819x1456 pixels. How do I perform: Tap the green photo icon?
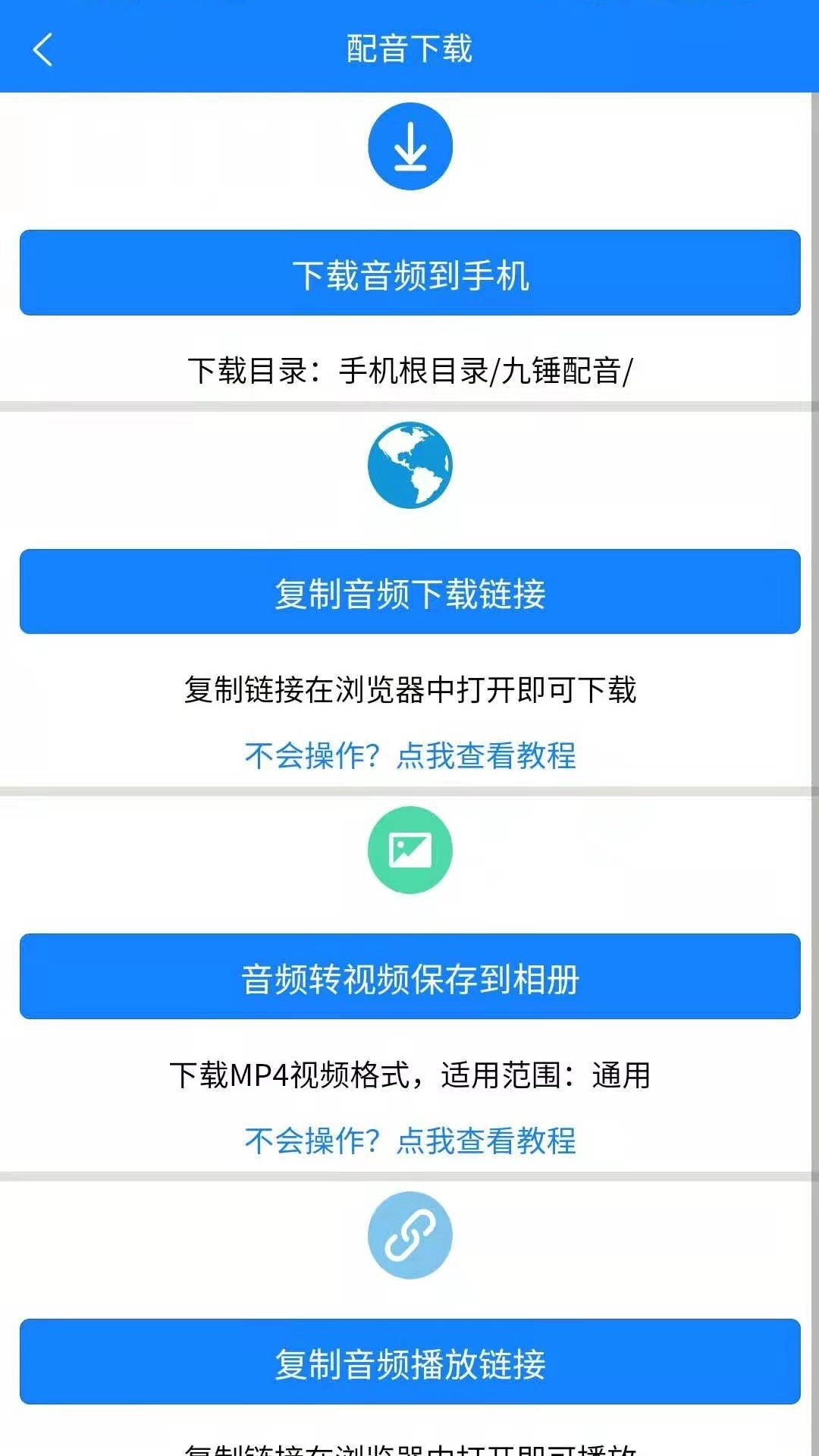(x=409, y=850)
